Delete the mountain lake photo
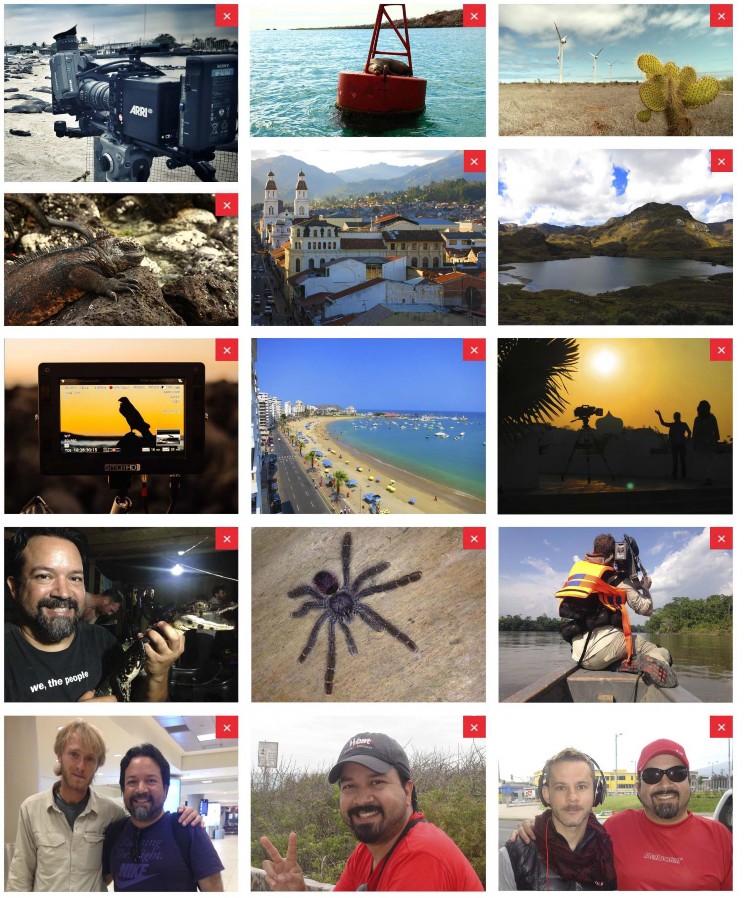744x898 pixels. point(721,161)
